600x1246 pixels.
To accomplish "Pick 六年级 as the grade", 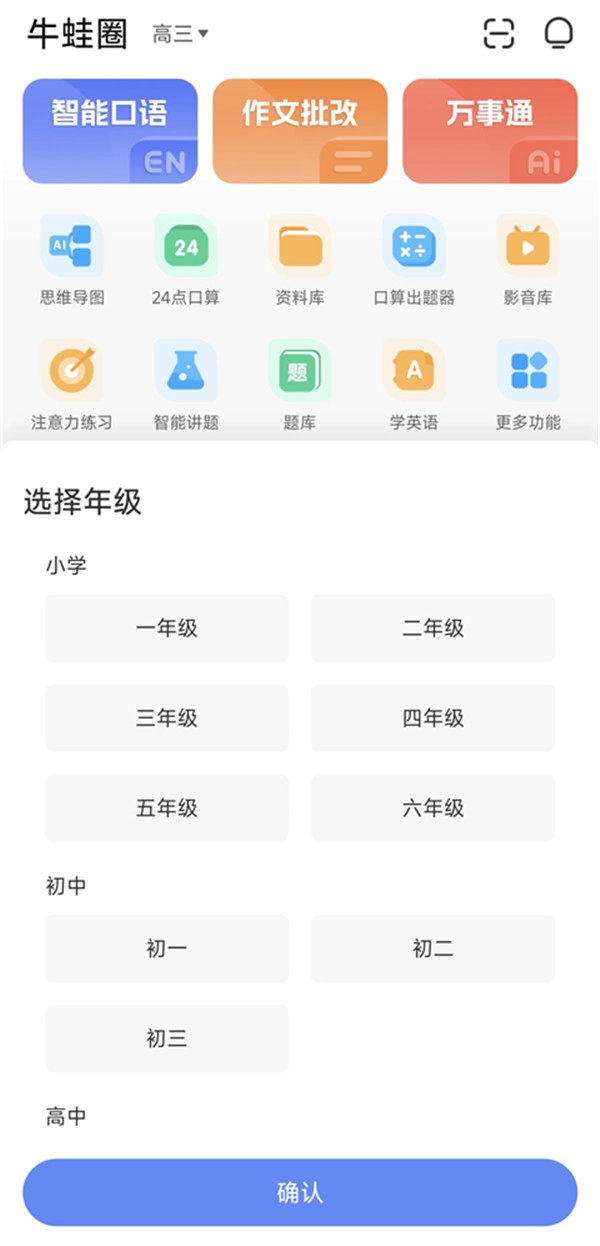I will [x=433, y=808].
